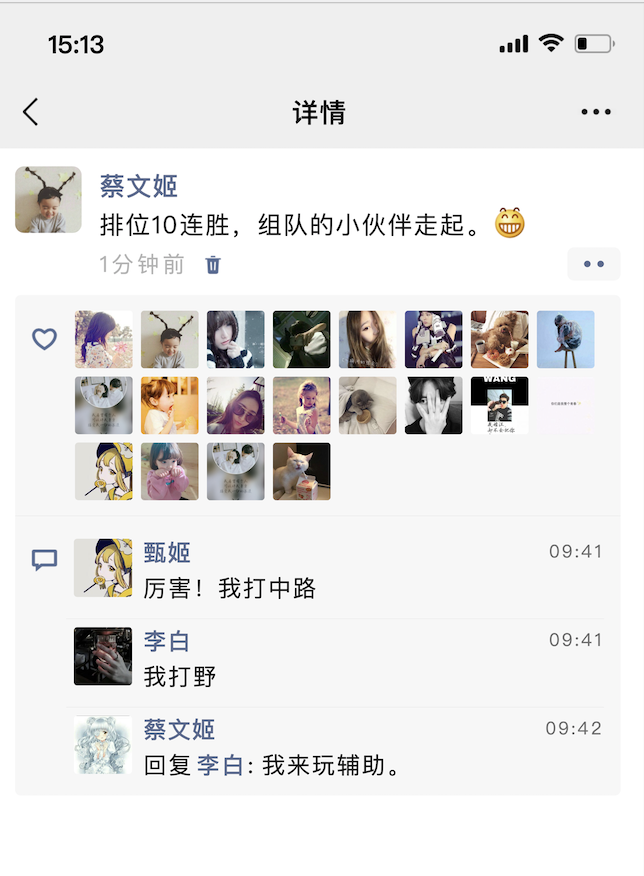Image resolution: width=644 pixels, height=876 pixels.
Task: Select 蔡文姬's reply 我来玩辅助
Action: click(x=332, y=766)
